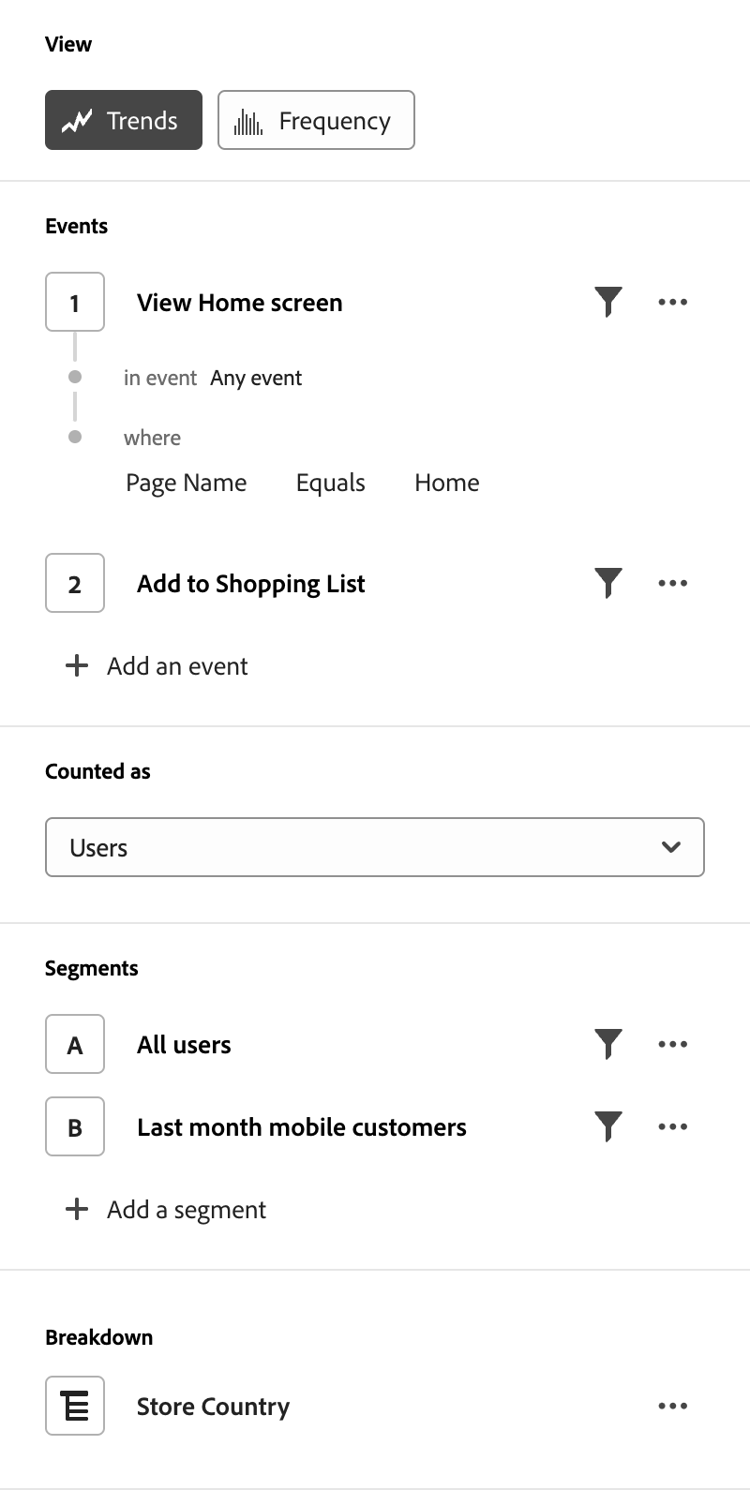Switch to the Frequency view
Screen dimensions: 750x1490
316,121
